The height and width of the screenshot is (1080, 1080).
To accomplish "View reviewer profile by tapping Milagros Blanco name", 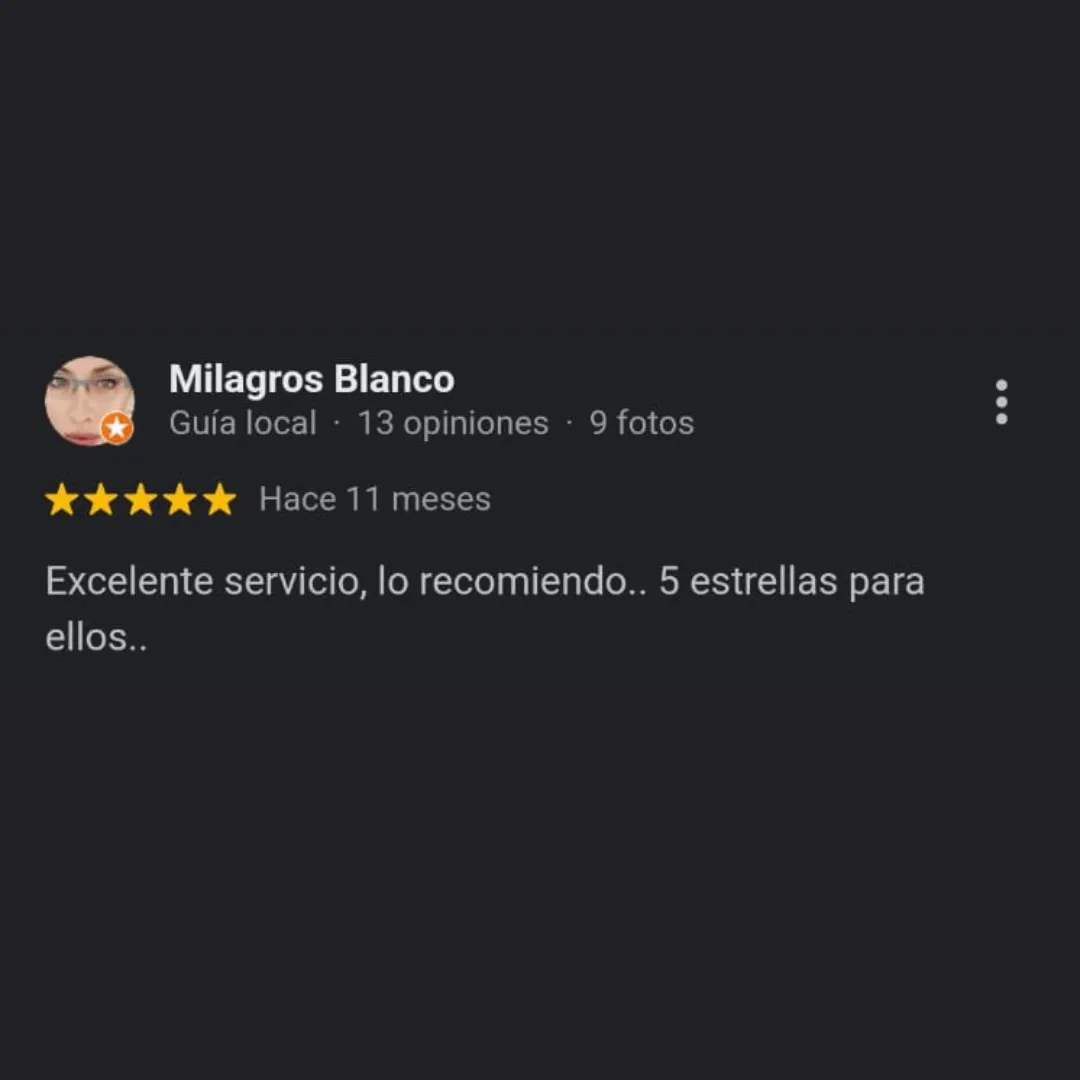I will 312,380.
